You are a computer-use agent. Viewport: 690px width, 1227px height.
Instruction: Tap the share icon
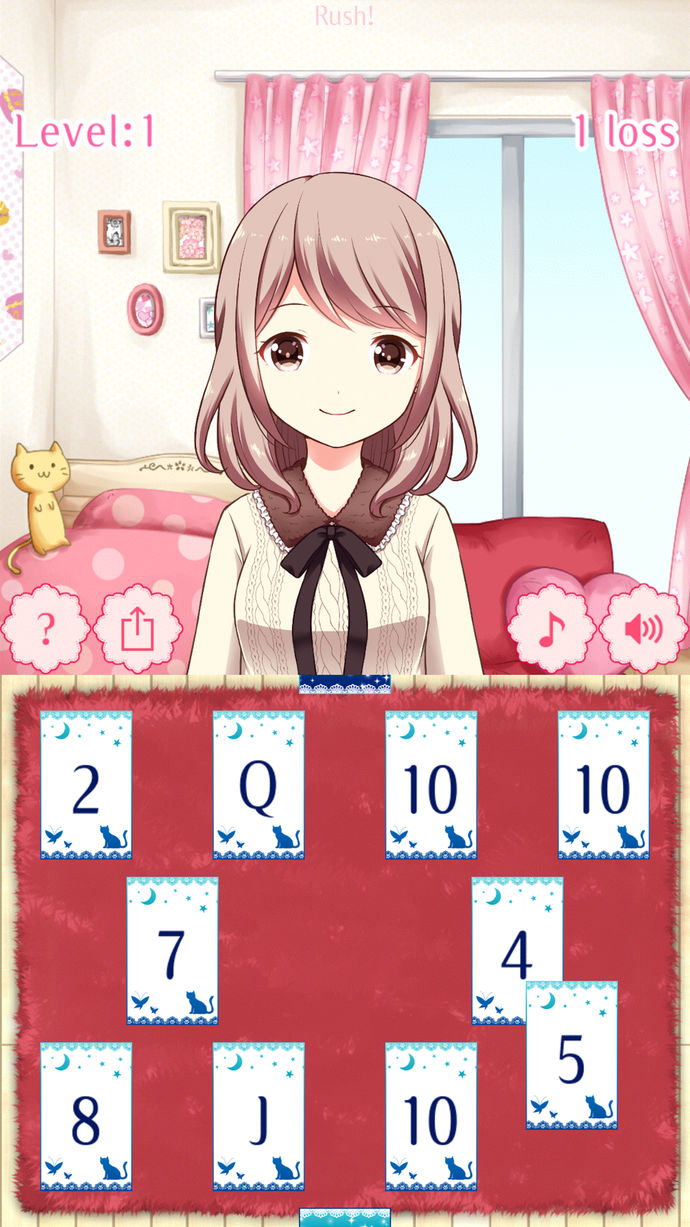(136, 628)
